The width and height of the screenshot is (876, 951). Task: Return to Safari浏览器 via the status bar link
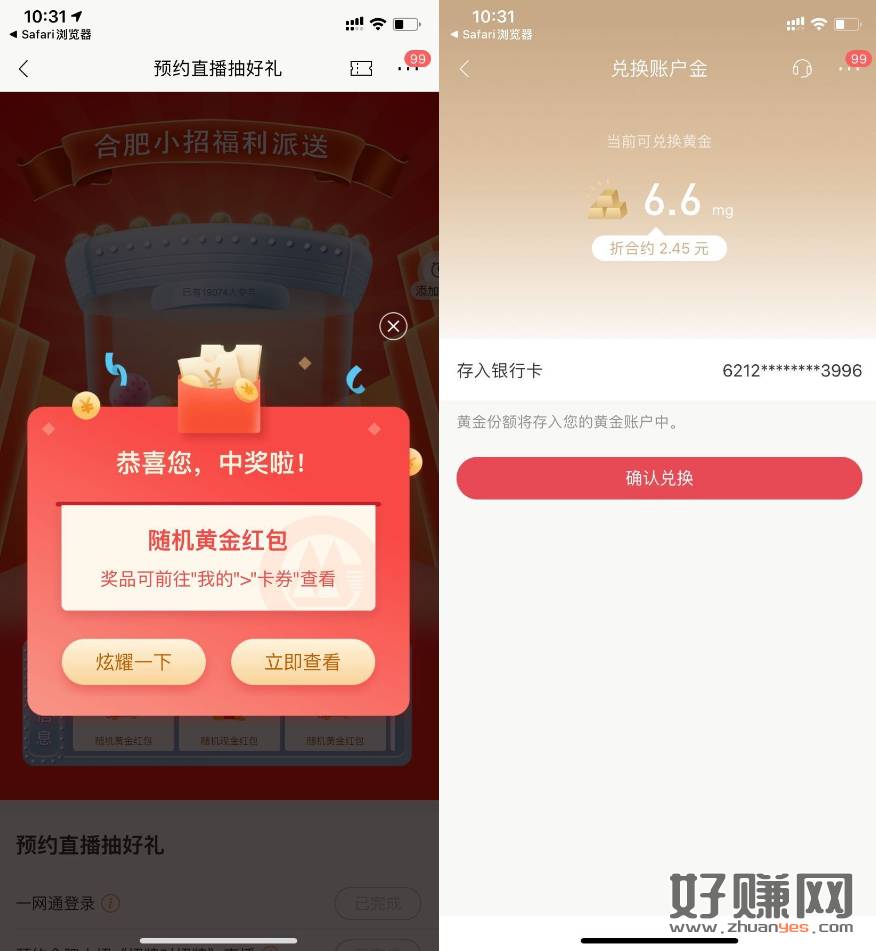[x=50, y=34]
